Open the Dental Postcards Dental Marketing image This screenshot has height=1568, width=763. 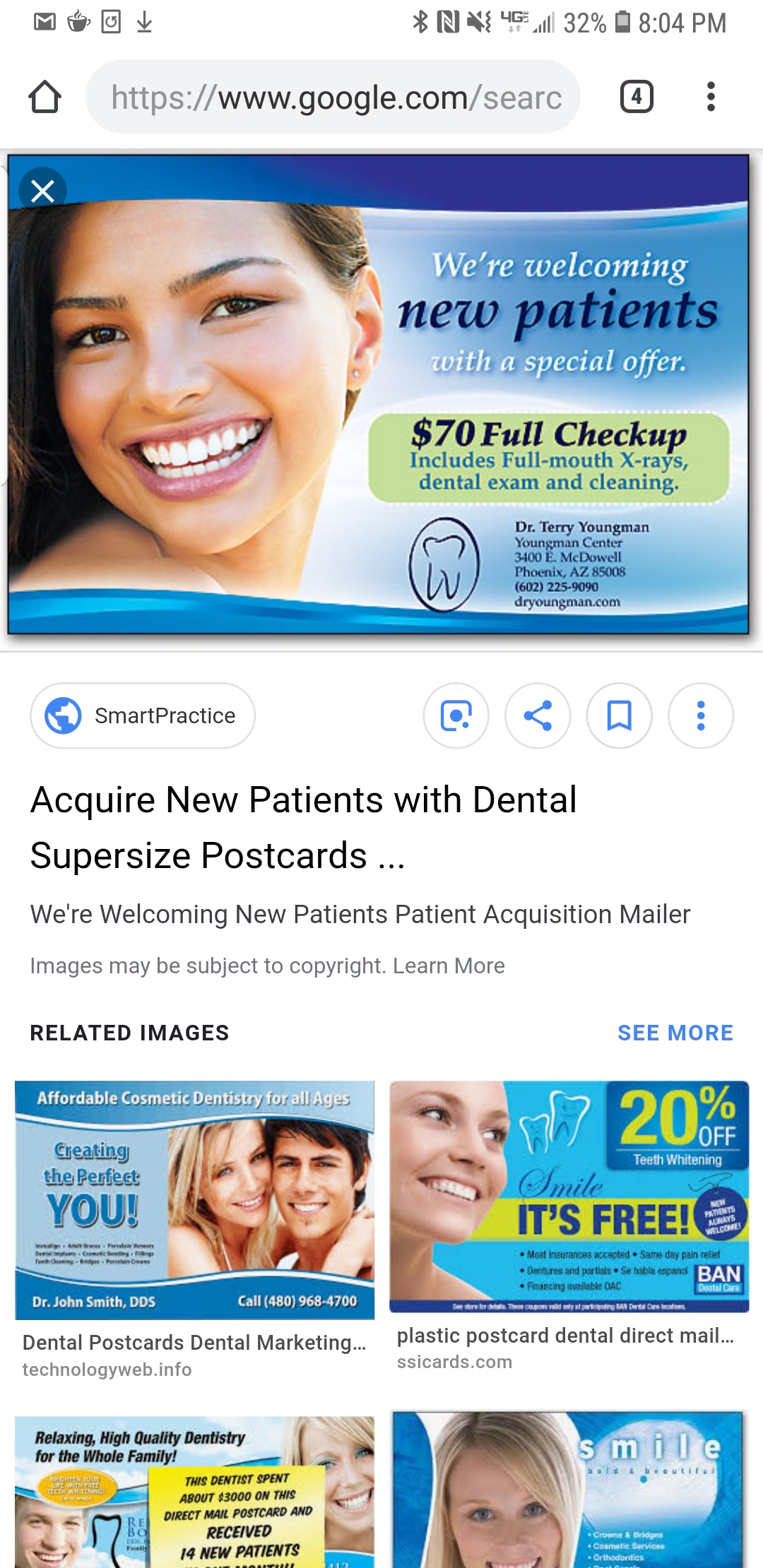click(195, 1199)
